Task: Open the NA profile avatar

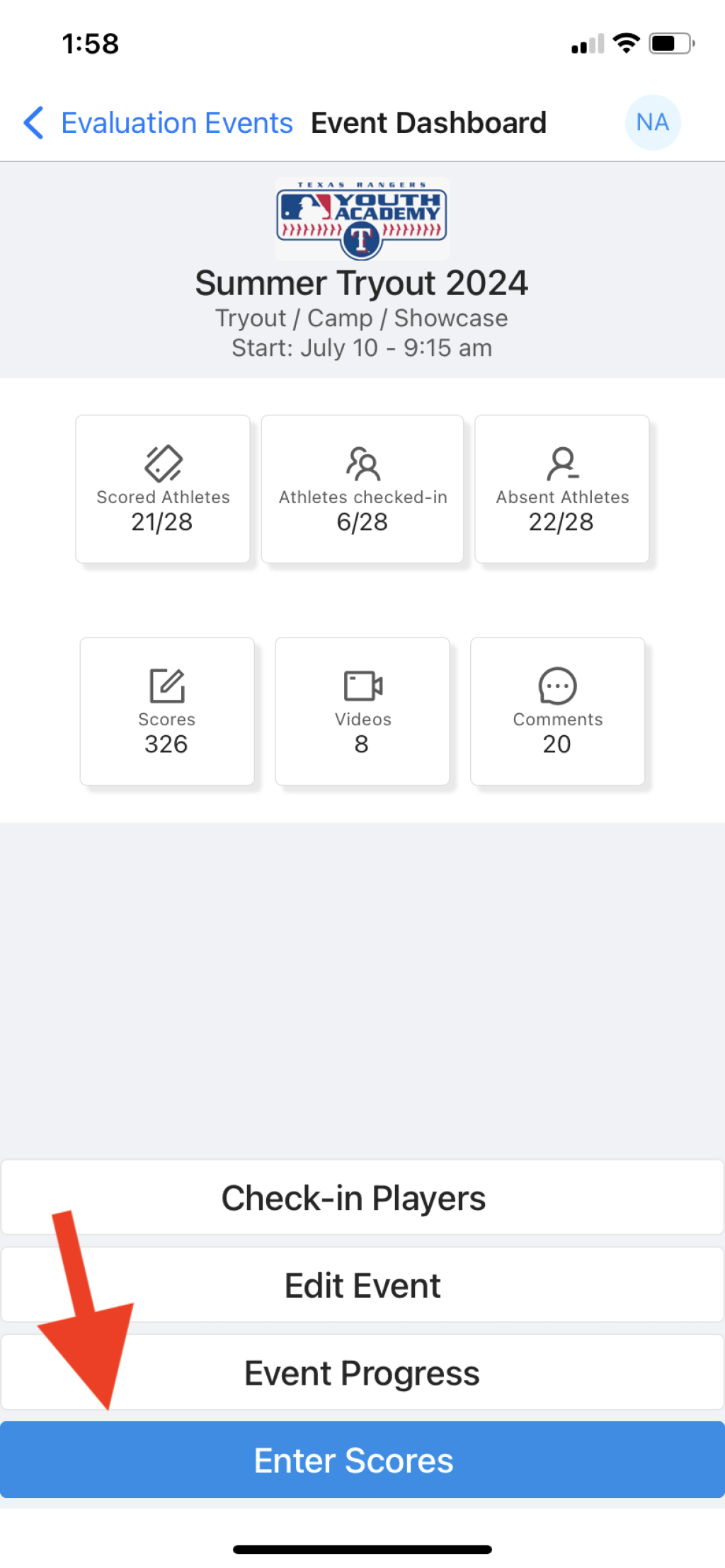Action: pyautogui.click(x=652, y=122)
